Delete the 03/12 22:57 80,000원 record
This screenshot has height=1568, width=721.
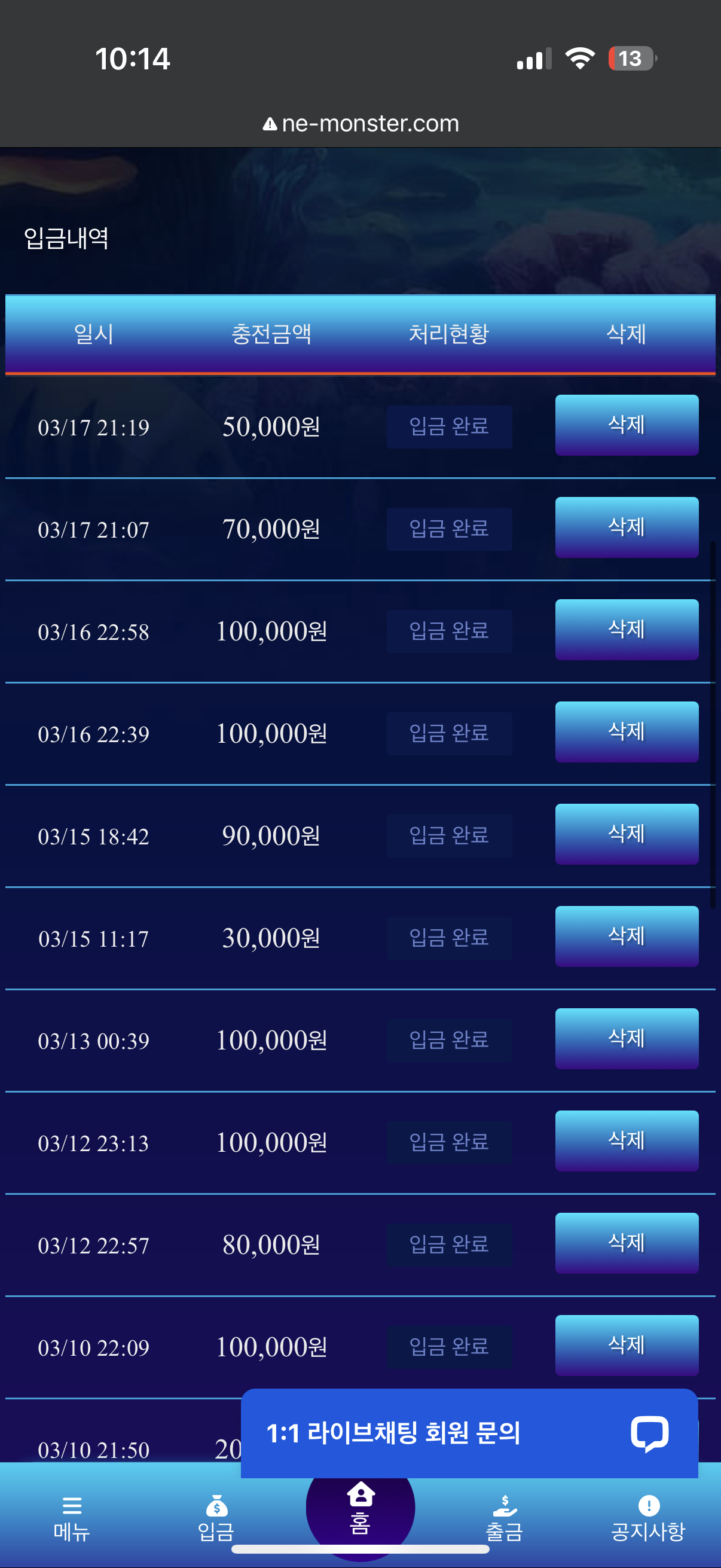tap(627, 1243)
